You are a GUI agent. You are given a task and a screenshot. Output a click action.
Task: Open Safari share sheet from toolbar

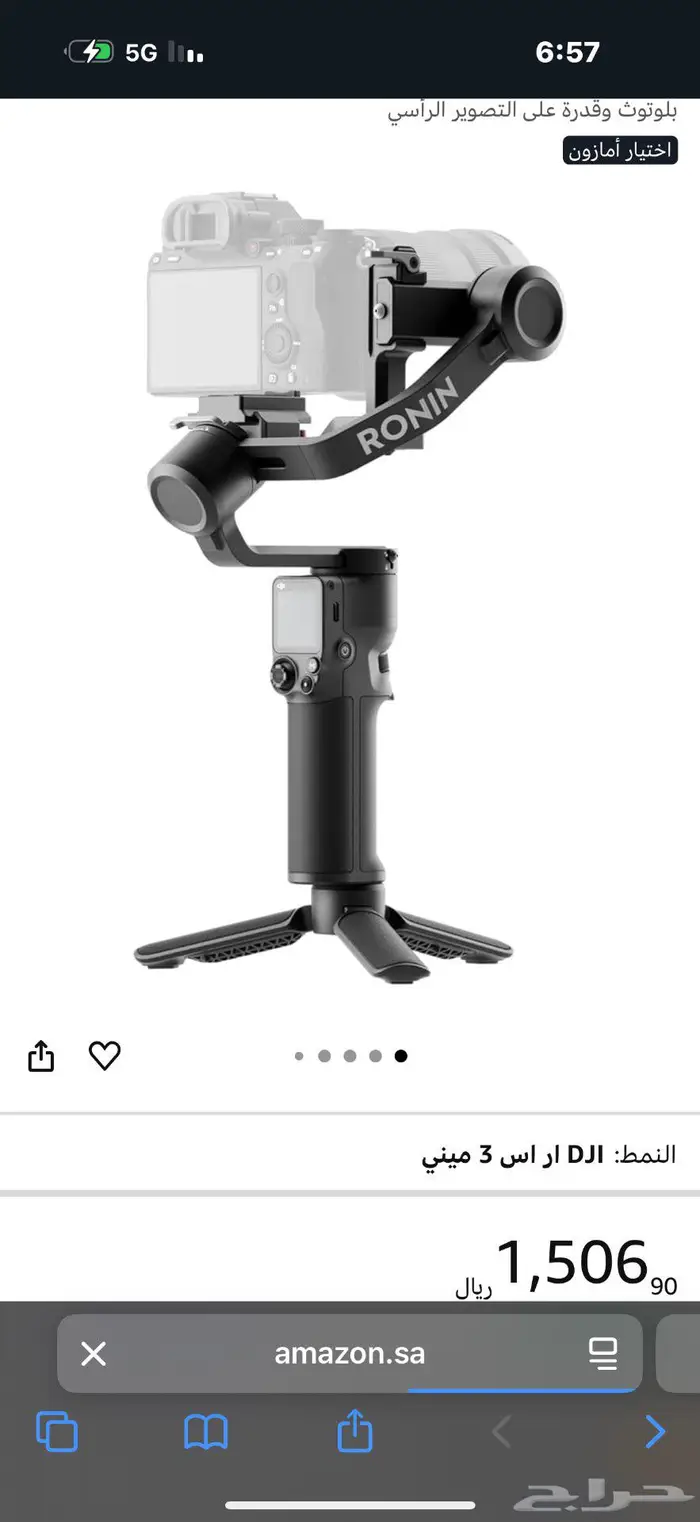(x=355, y=1433)
